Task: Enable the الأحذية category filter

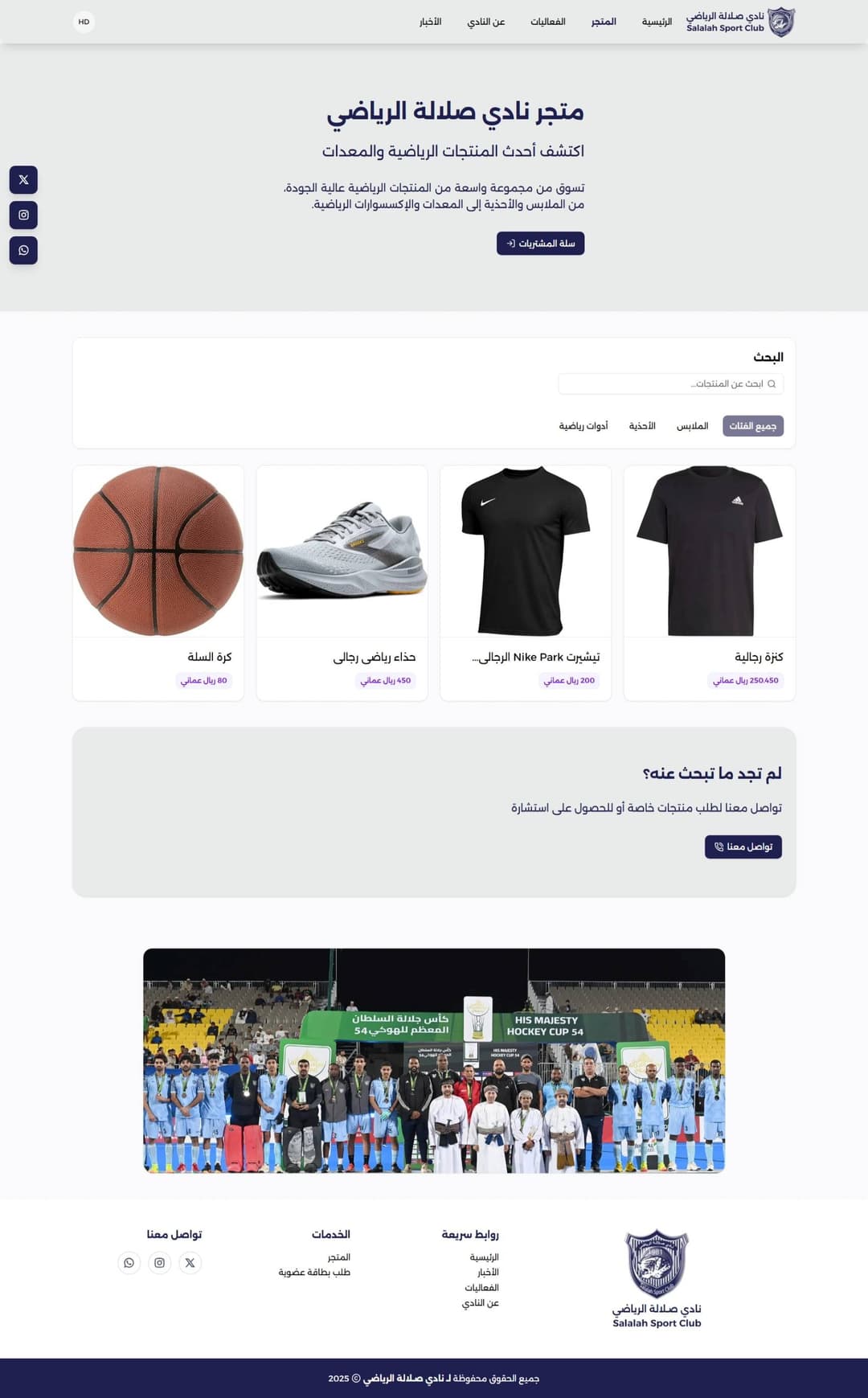Action: point(643,425)
